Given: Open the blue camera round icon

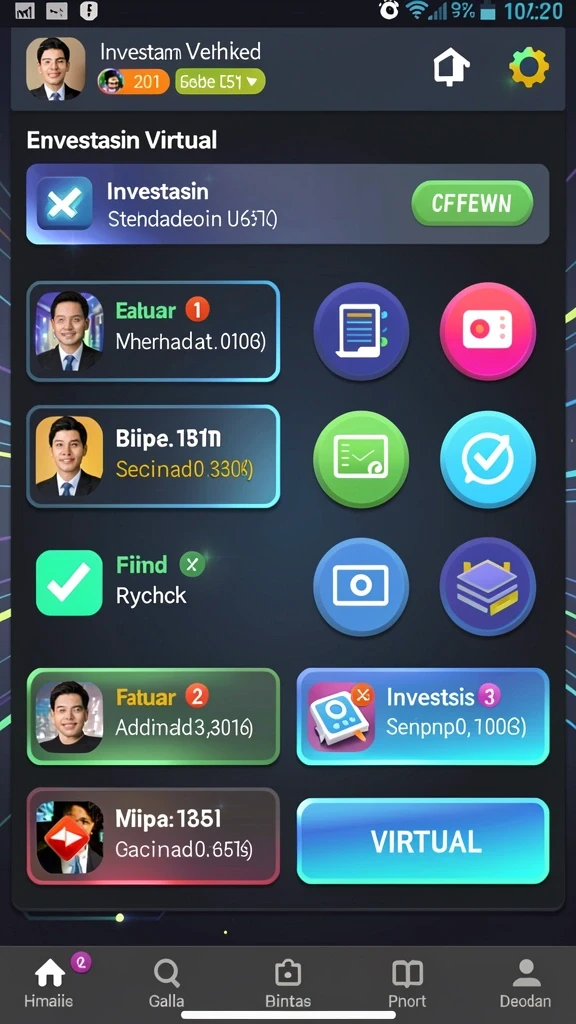Looking at the screenshot, I should 361,586.
